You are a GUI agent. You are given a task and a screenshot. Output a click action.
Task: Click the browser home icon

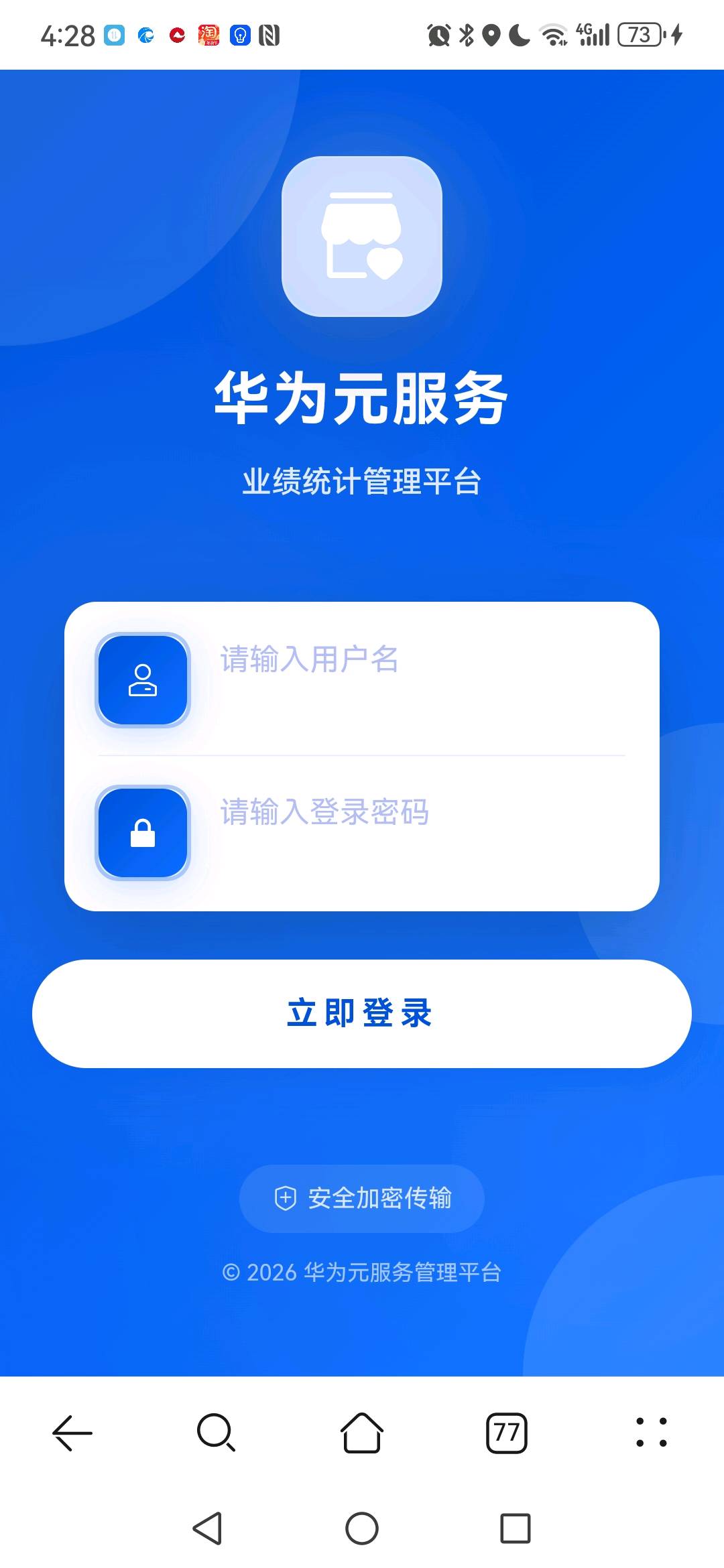pyautogui.click(x=362, y=1434)
